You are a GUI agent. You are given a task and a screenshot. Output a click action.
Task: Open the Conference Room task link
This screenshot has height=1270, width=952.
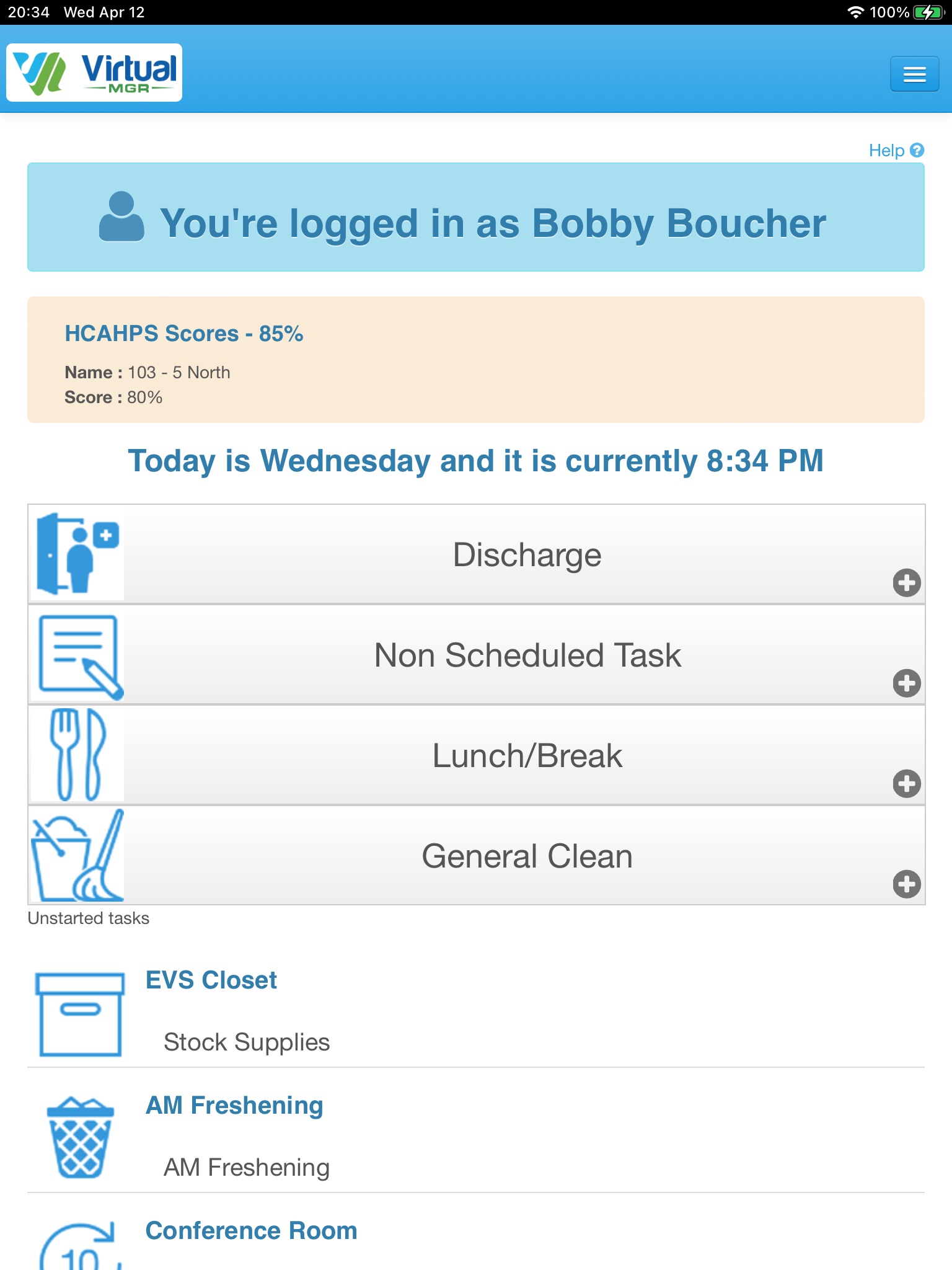[x=250, y=1231]
